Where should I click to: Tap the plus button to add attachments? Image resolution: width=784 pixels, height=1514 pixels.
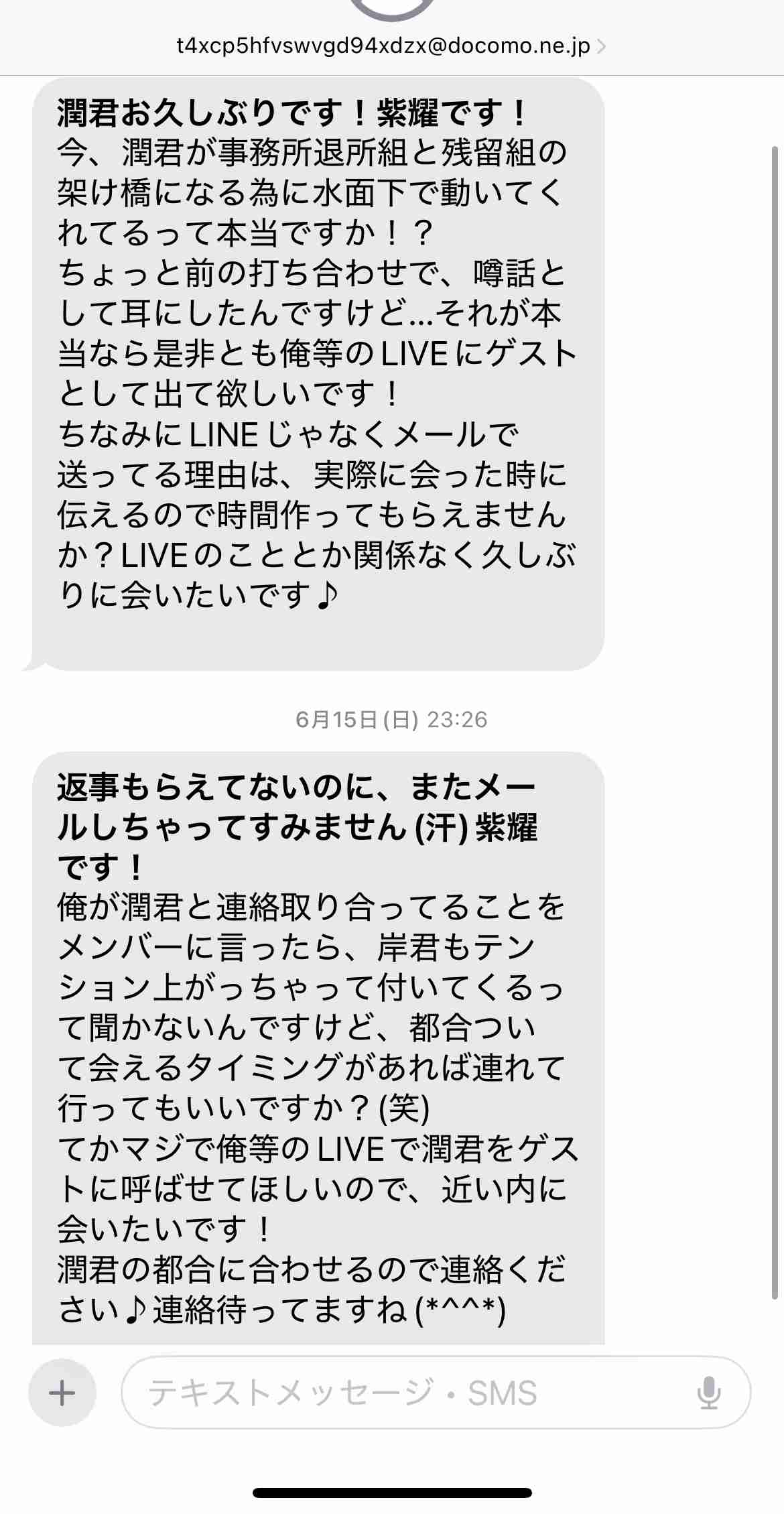[62, 1393]
